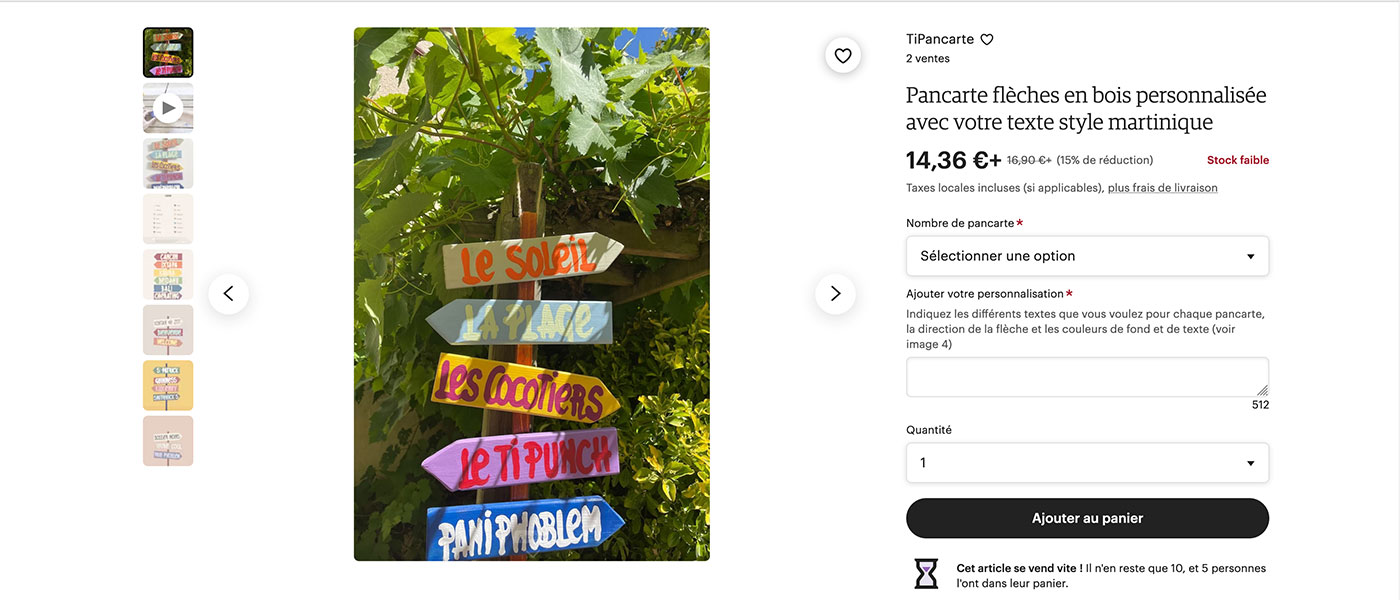
Task: Show the previous product photo
Action: [228, 294]
